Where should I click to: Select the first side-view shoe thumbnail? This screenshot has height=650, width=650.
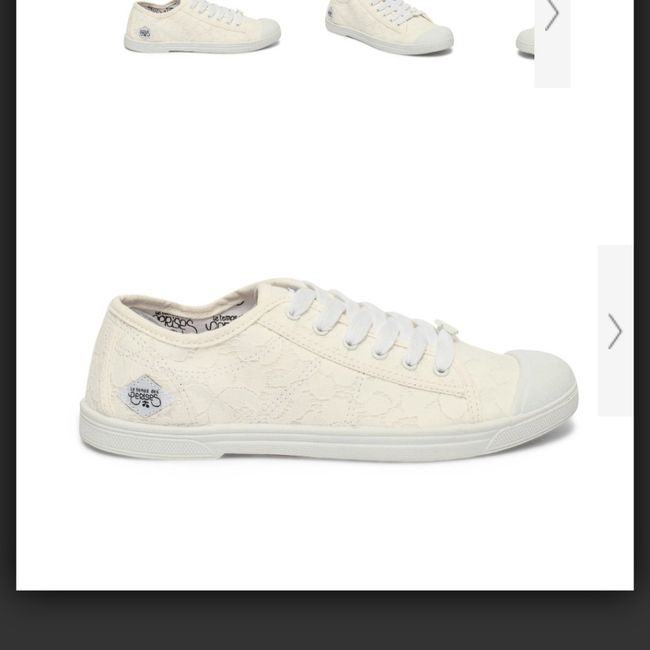pyautogui.click(x=202, y=25)
